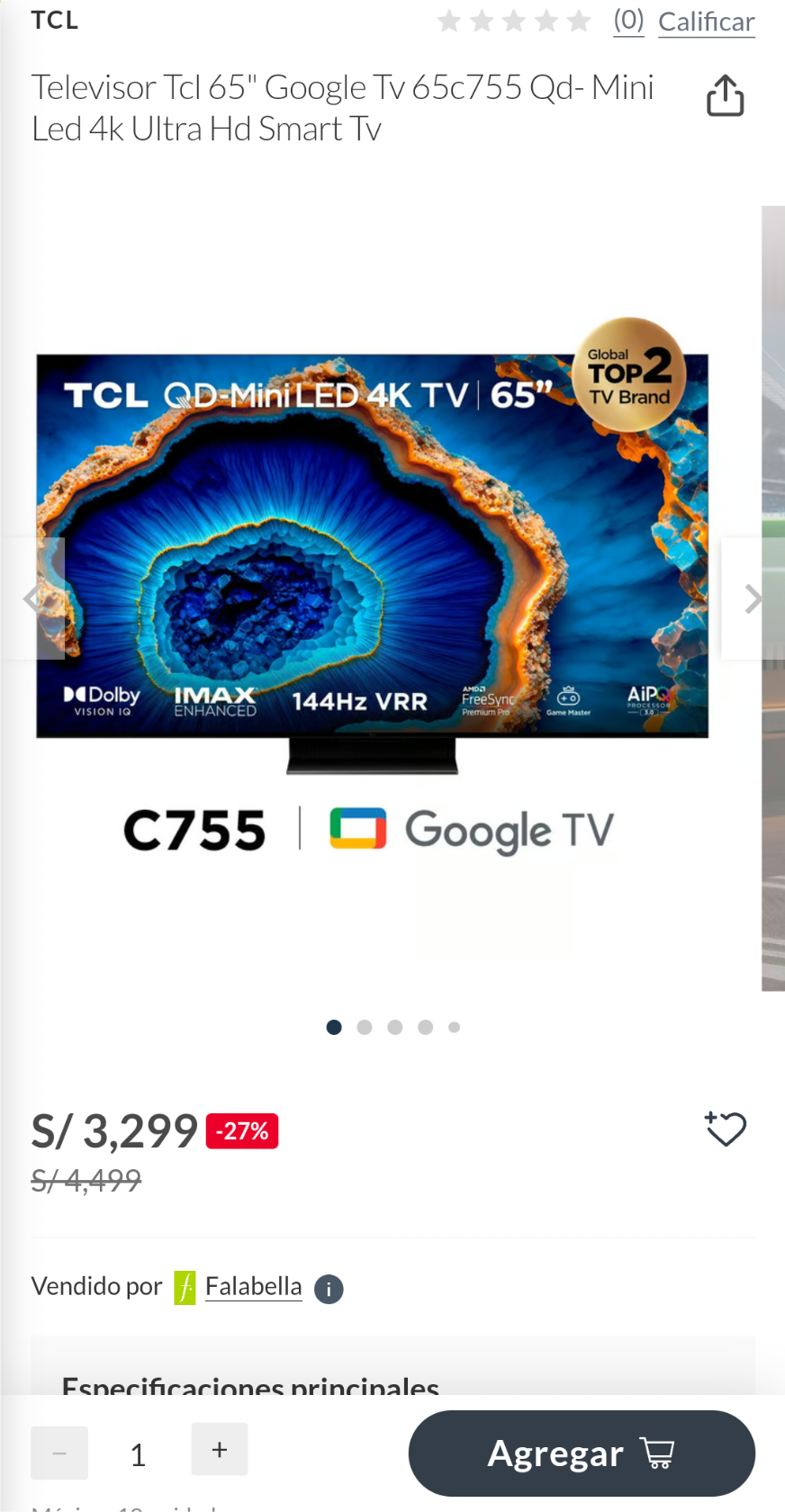Open the Falabella seller link
The image size is (785, 1512).
[x=253, y=1287]
